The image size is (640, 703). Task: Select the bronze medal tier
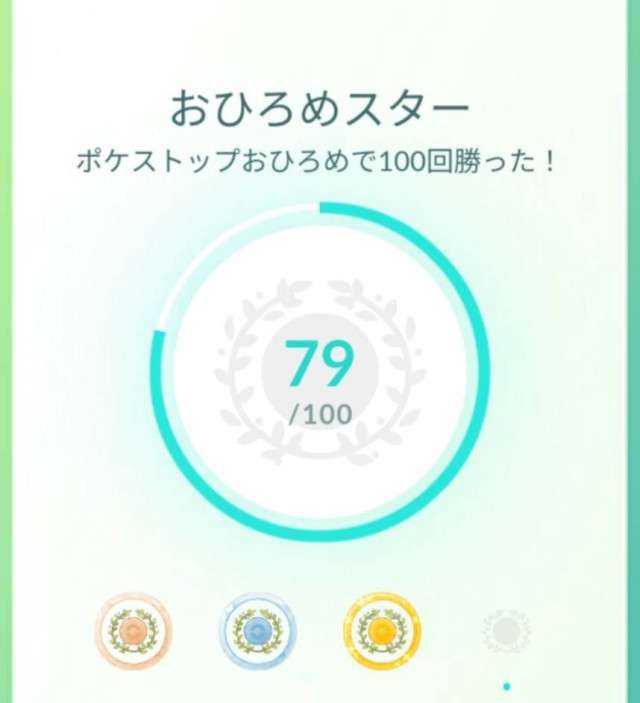point(133,631)
